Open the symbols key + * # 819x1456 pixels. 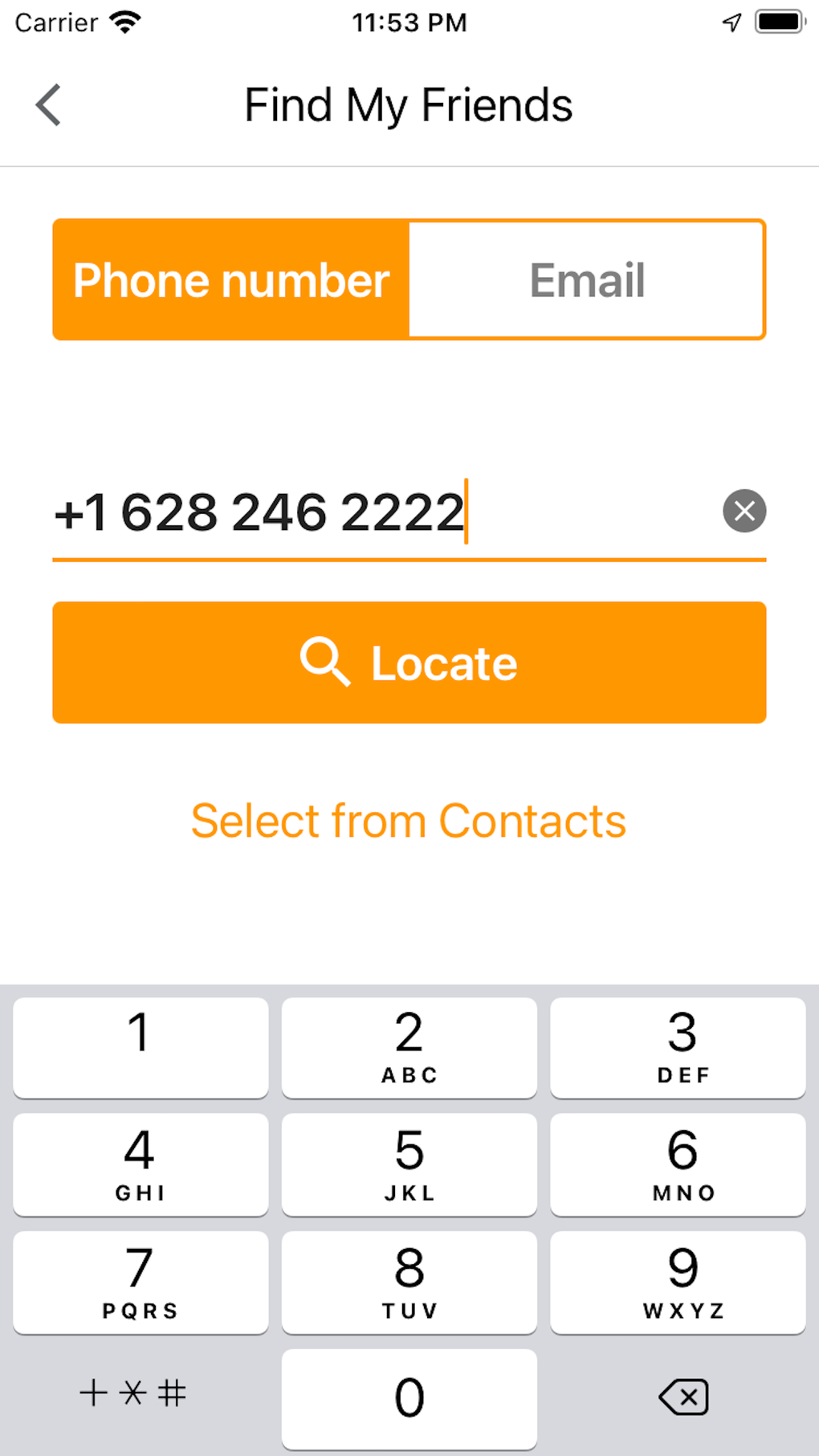tap(133, 1393)
